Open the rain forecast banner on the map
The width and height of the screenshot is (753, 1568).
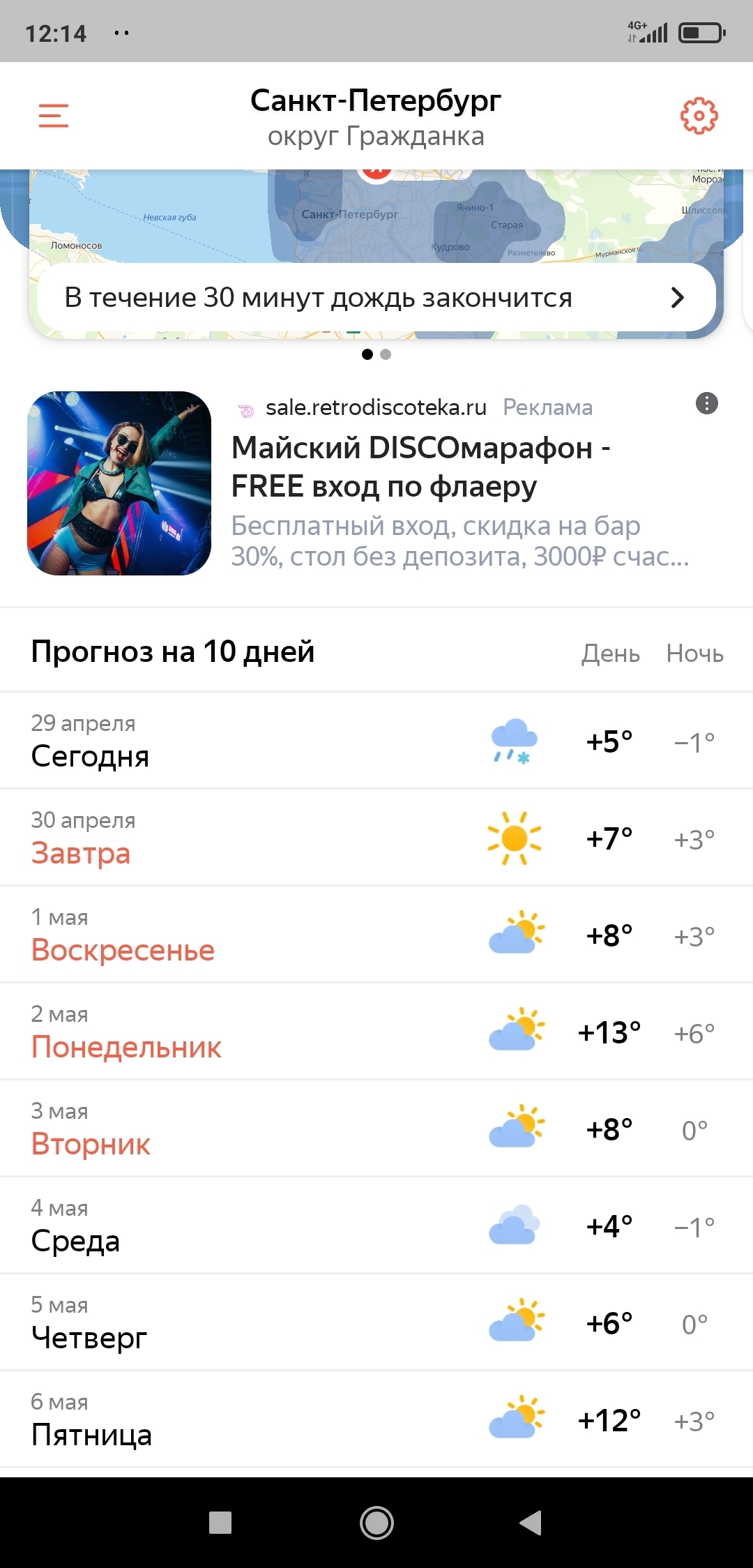[x=376, y=298]
